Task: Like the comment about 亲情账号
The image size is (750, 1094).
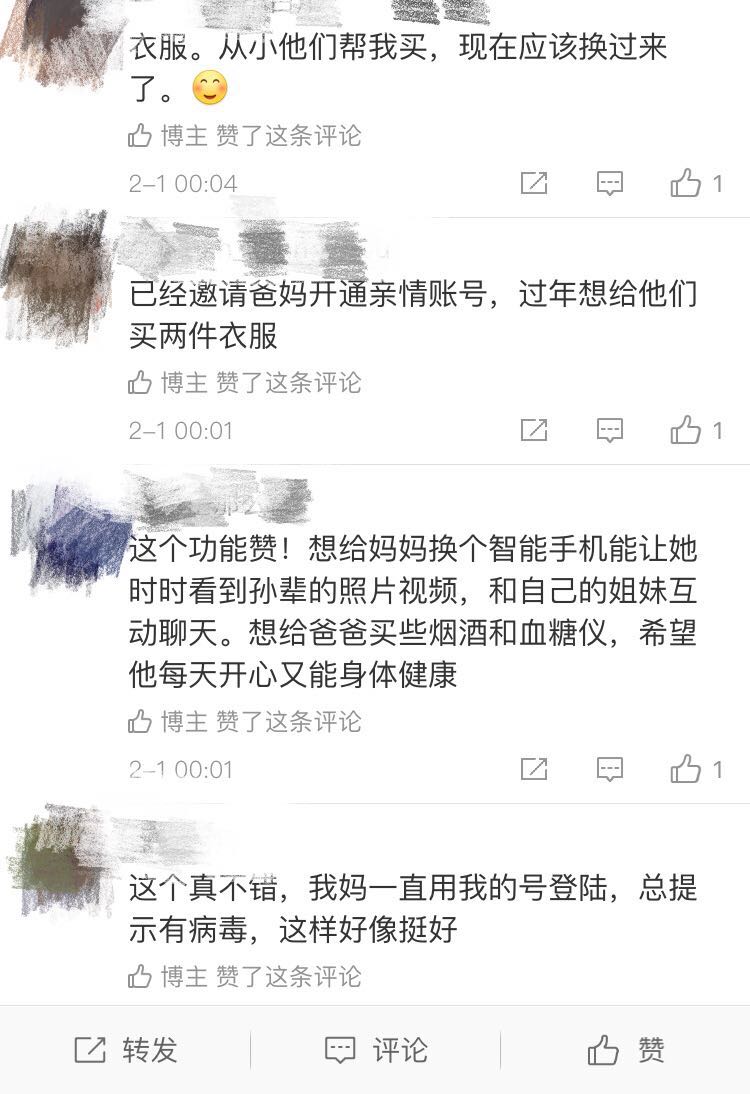Action: point(686,430)
